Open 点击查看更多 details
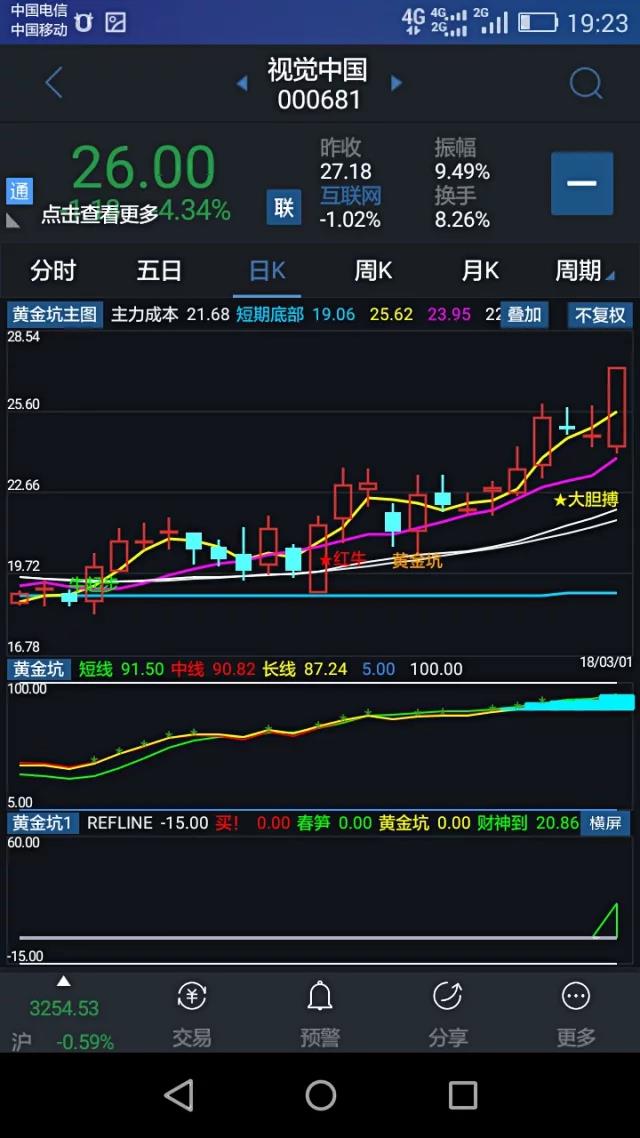640x1138 pixels. pos(100,213)
